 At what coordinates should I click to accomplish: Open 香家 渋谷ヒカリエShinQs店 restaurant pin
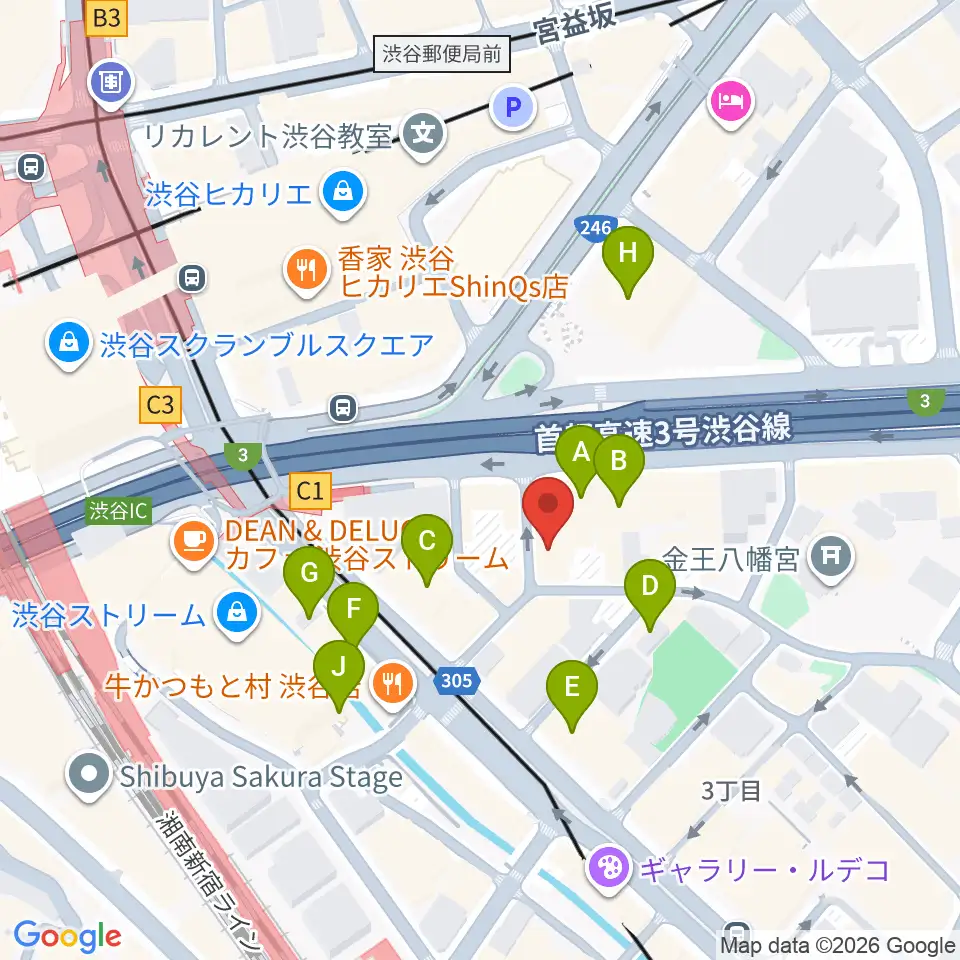tap(307, 270)
